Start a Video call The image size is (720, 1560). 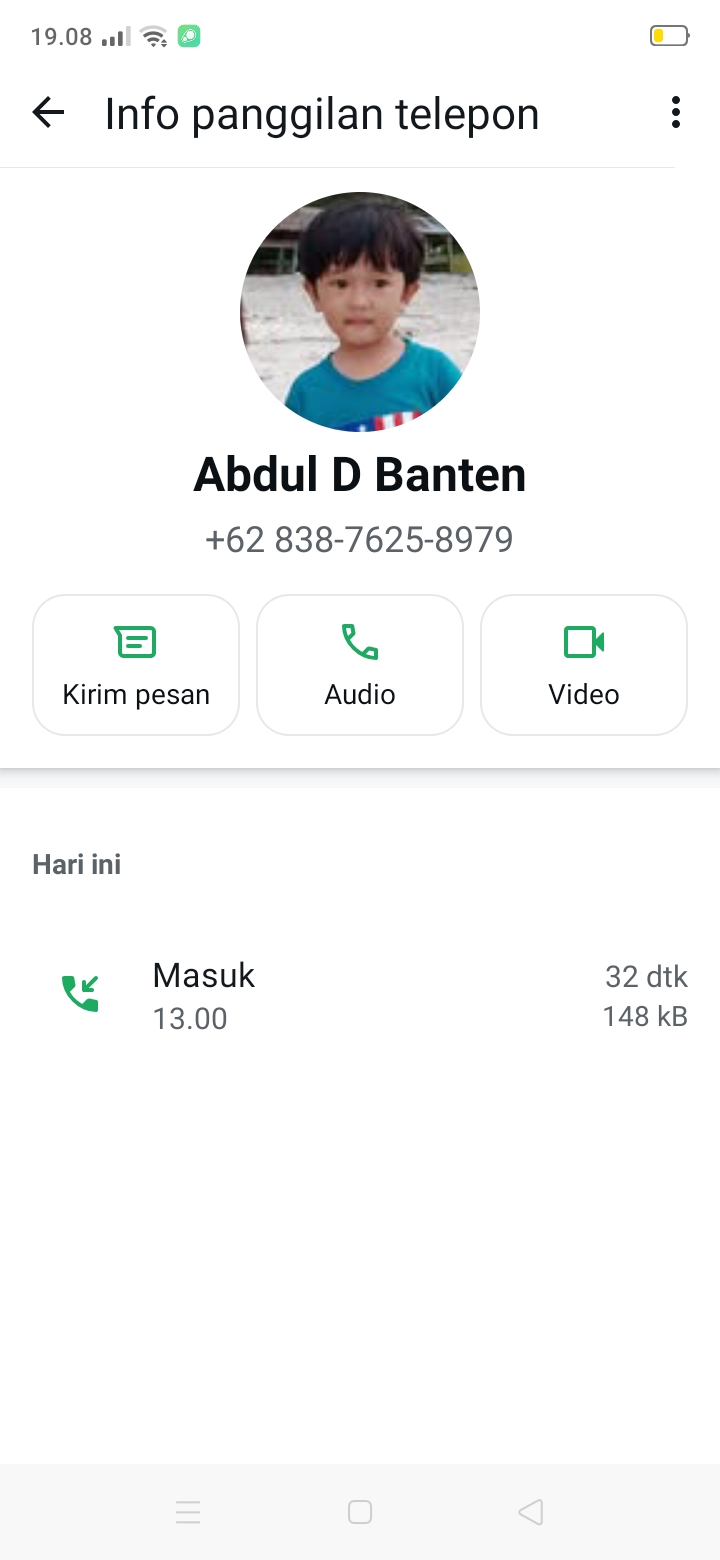tap(584, 665)
